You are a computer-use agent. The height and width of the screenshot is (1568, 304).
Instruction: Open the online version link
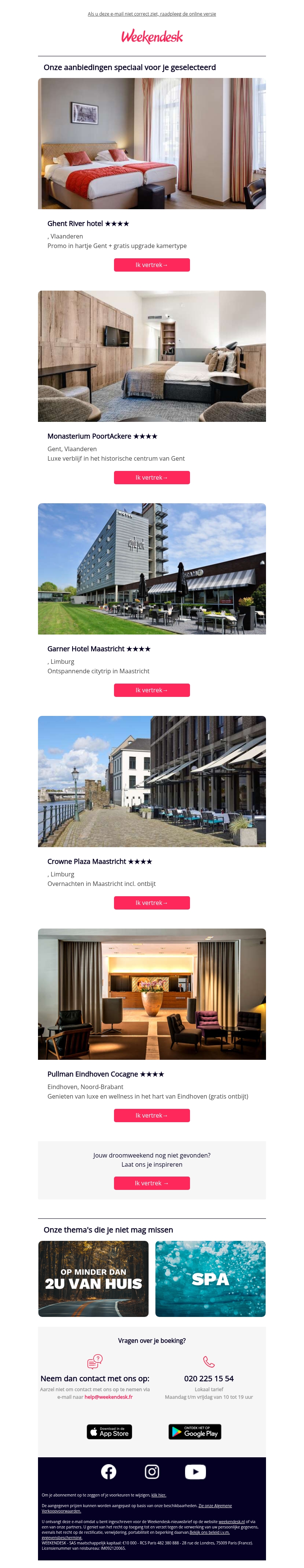[151, 14]
